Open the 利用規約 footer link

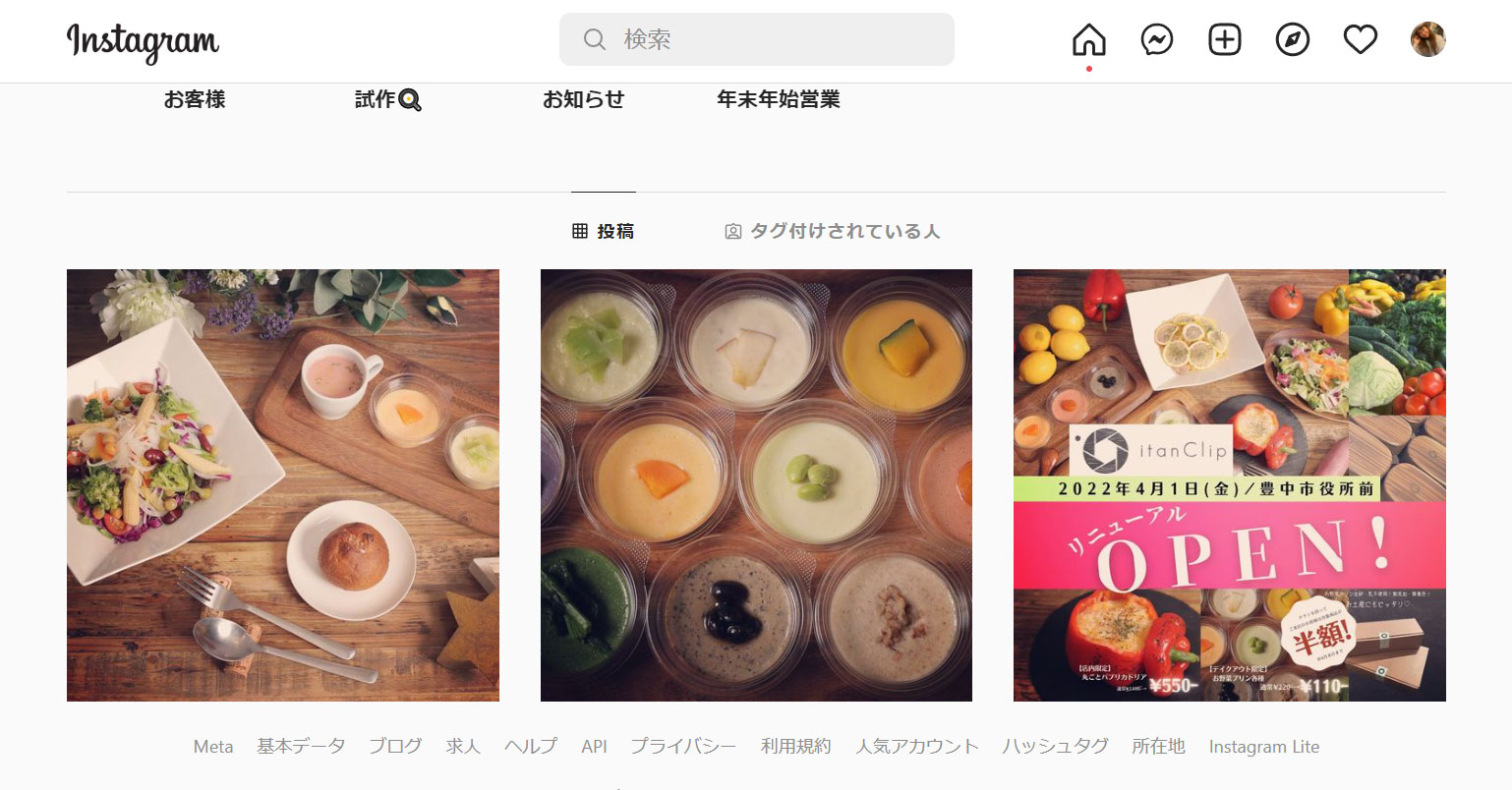(x=795, y=747)
